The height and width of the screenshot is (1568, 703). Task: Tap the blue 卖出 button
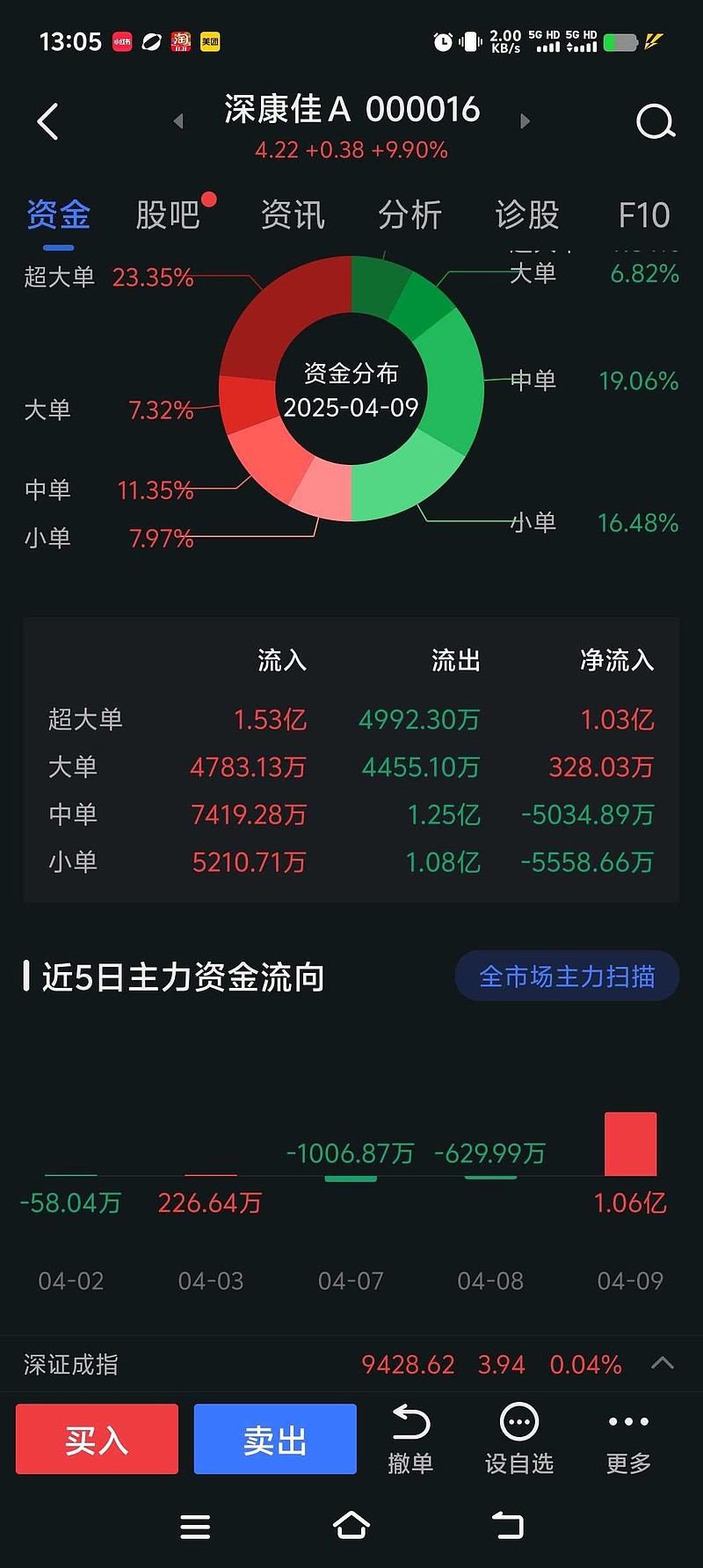point(275,1439)
